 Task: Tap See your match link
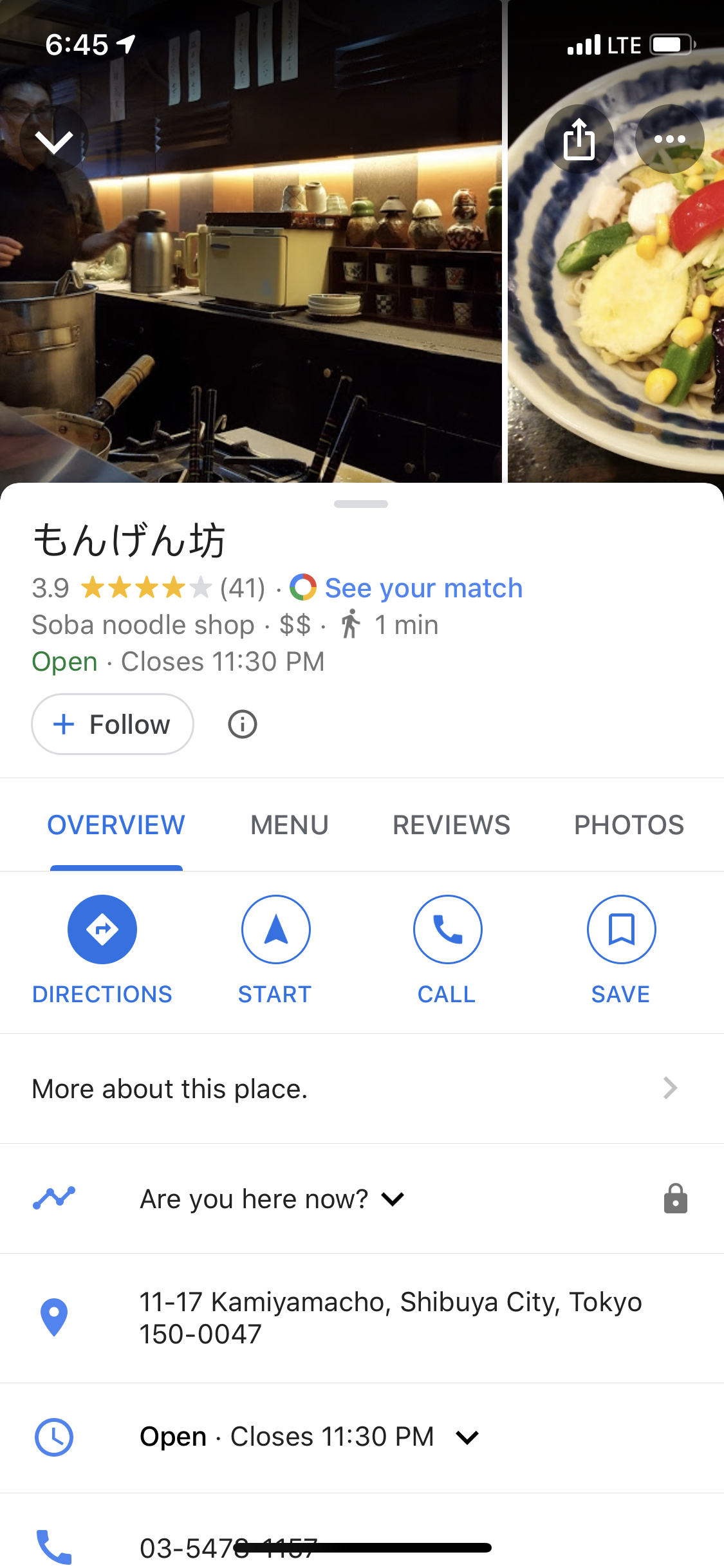tap(423, 588)
